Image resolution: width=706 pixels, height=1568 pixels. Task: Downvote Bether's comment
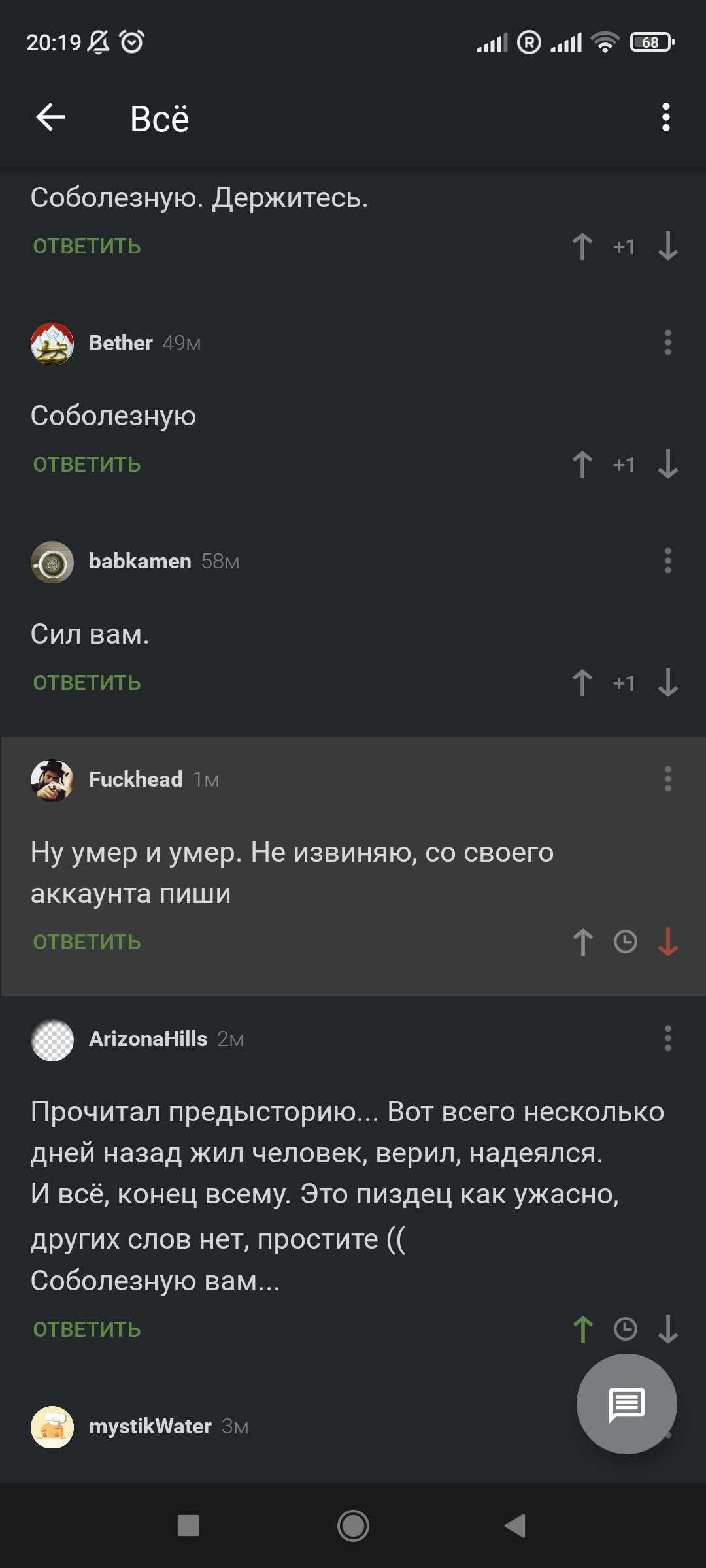[x=667, y=465]
